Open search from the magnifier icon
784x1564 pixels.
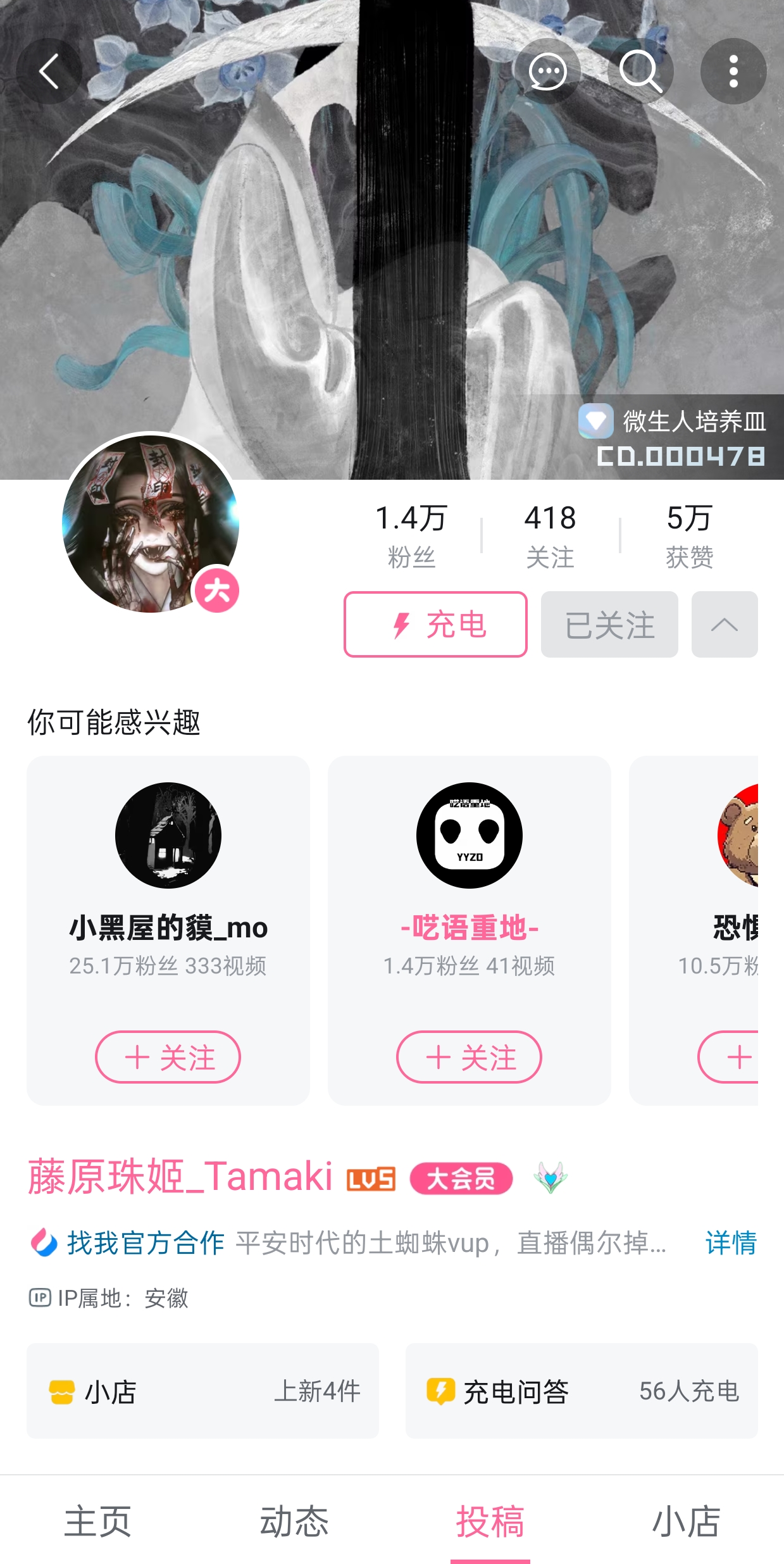click(640, 71)
